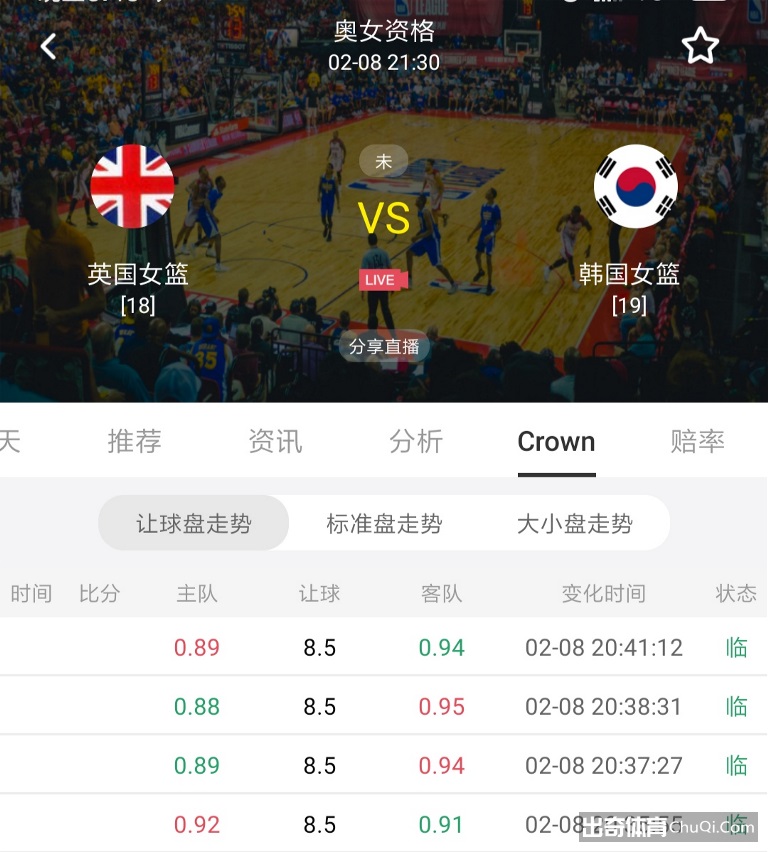
Task: Select 让球盘走势 segment
Action: tap(194, 523)
